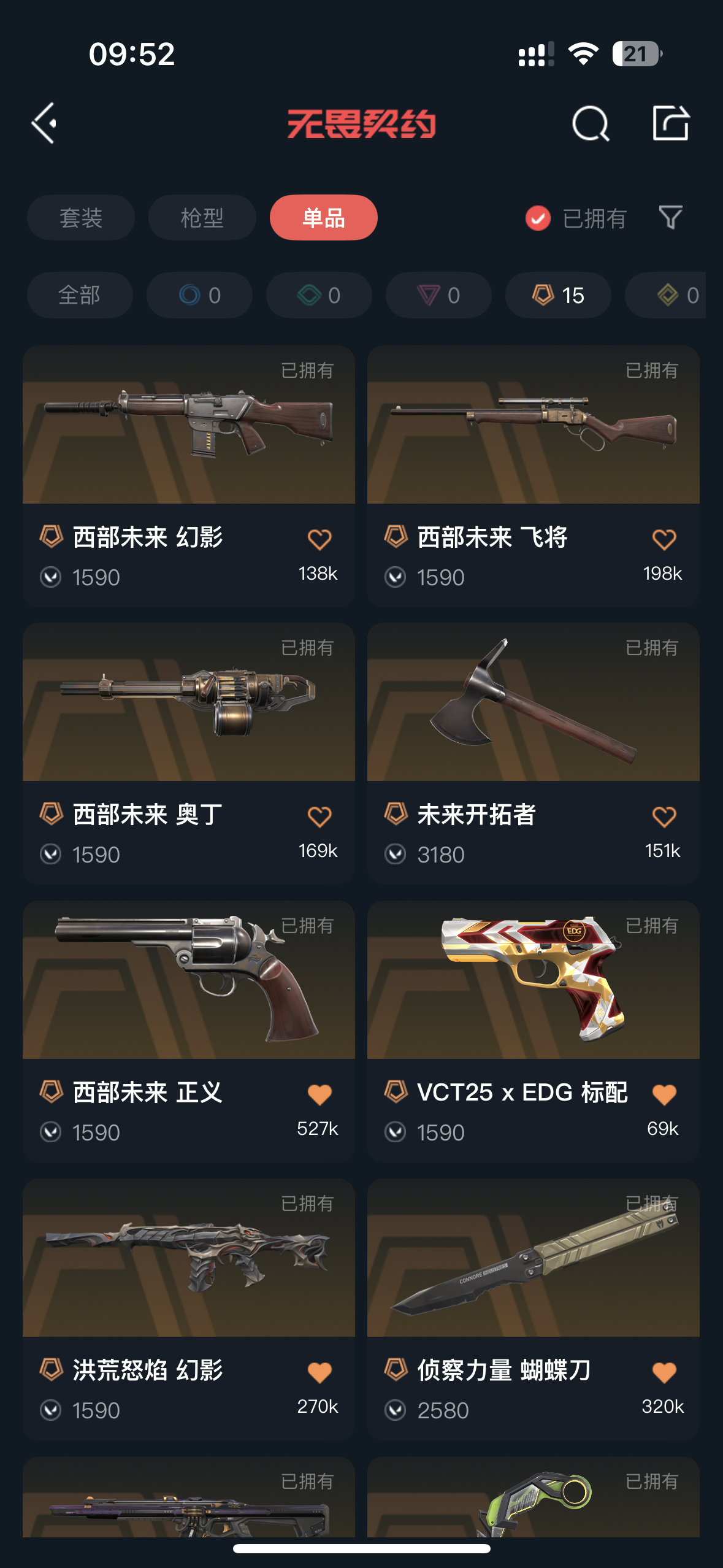Favorite the 西部未来 奥丁 skin
The height and width of the screenshot is (1568, 723).
[x=319, y=817]
